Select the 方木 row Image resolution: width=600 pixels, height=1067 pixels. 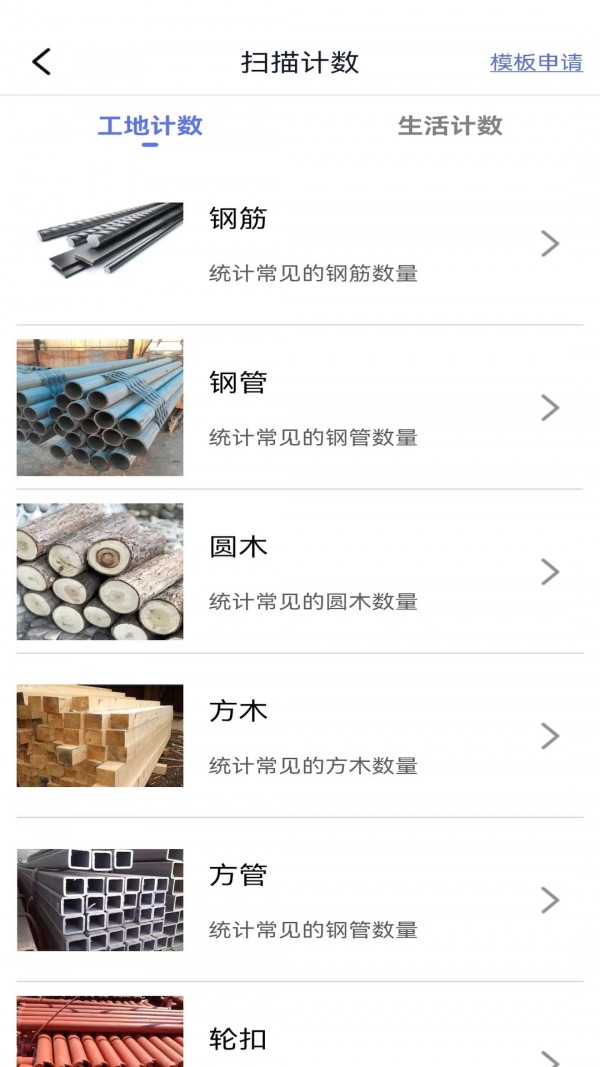[x=300, y=736]
